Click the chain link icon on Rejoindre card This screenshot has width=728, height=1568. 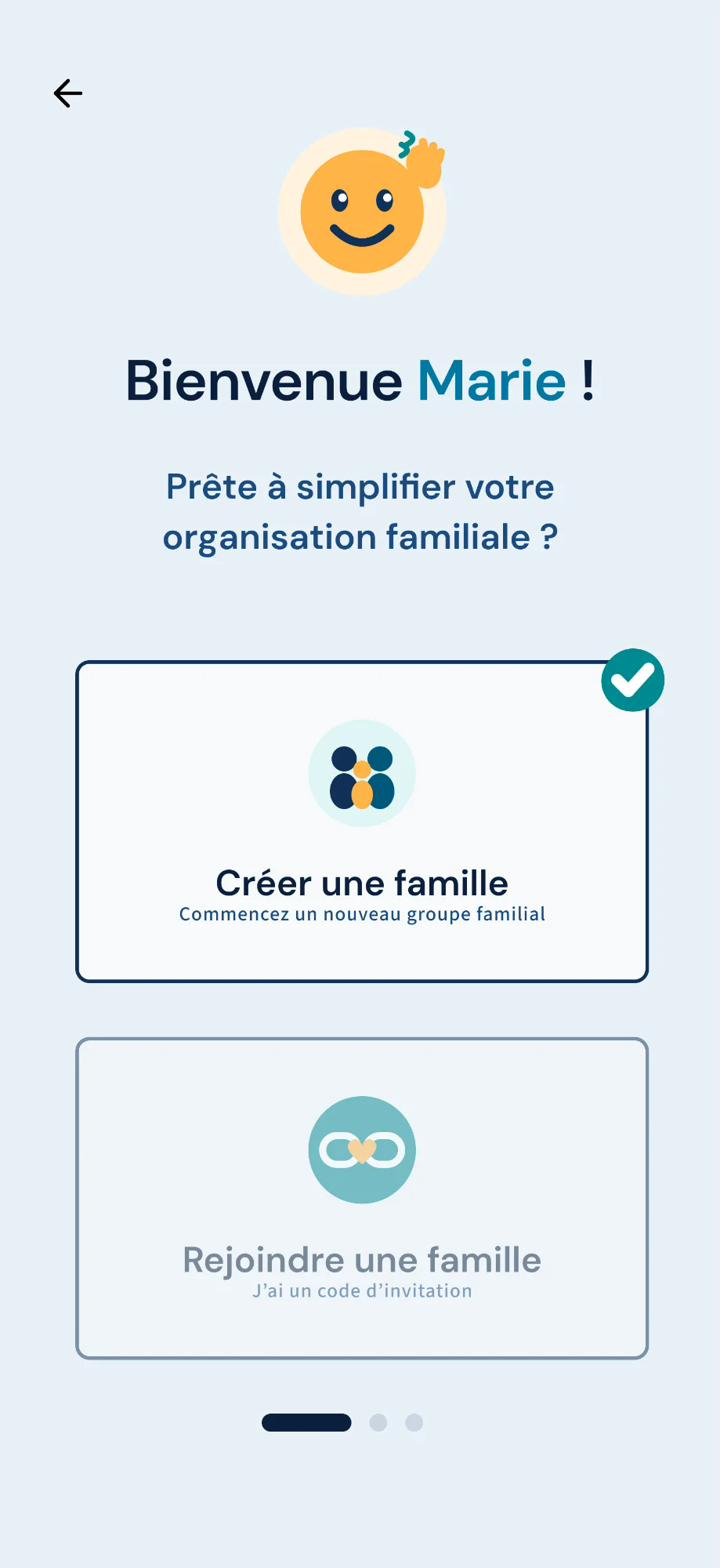pos(362,1148)
